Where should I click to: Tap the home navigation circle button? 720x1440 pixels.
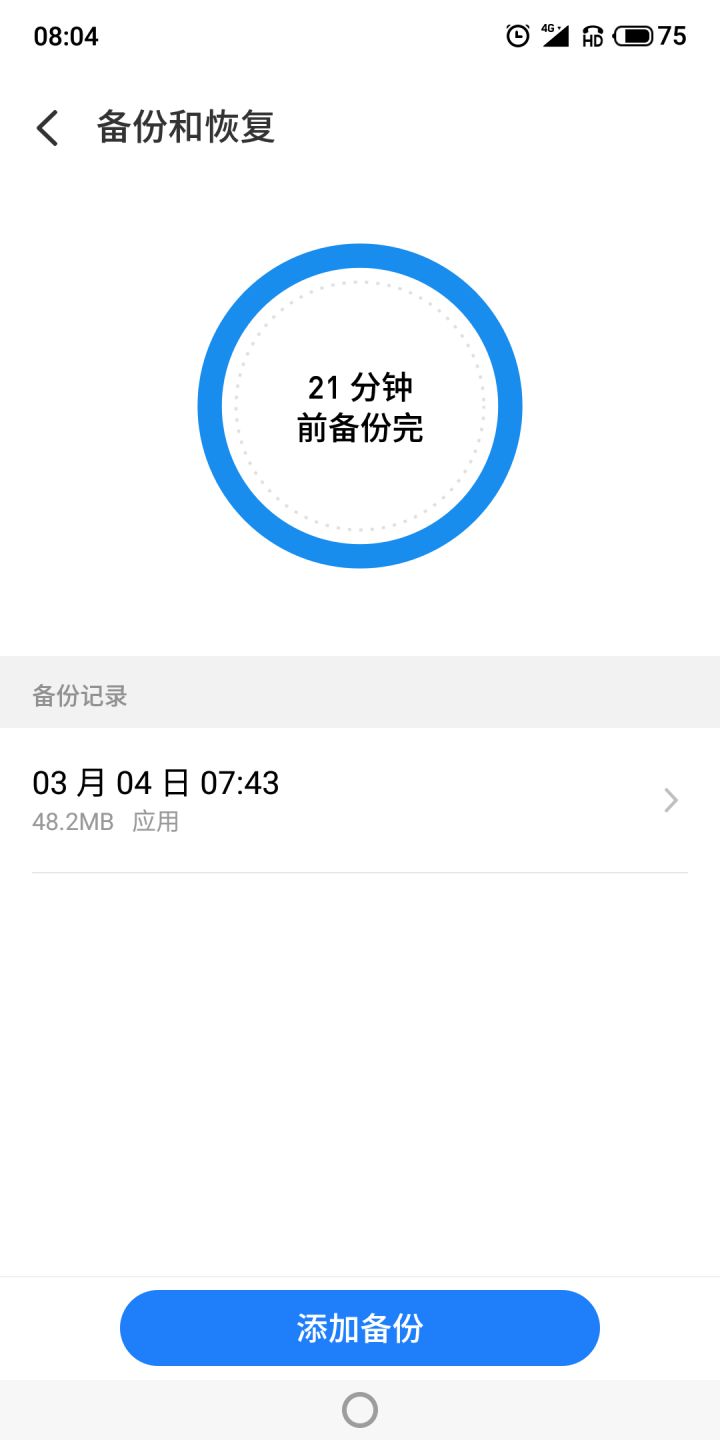(360, 1408)
